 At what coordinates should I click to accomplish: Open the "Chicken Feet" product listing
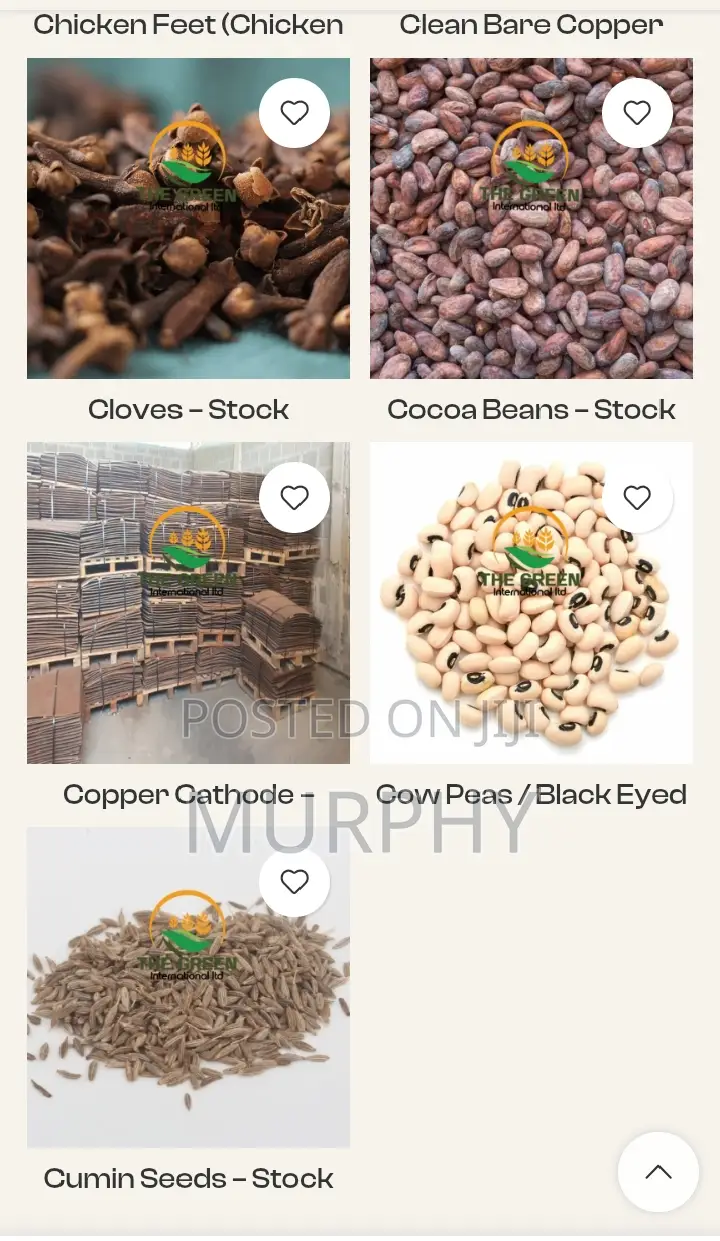(188, 24)
